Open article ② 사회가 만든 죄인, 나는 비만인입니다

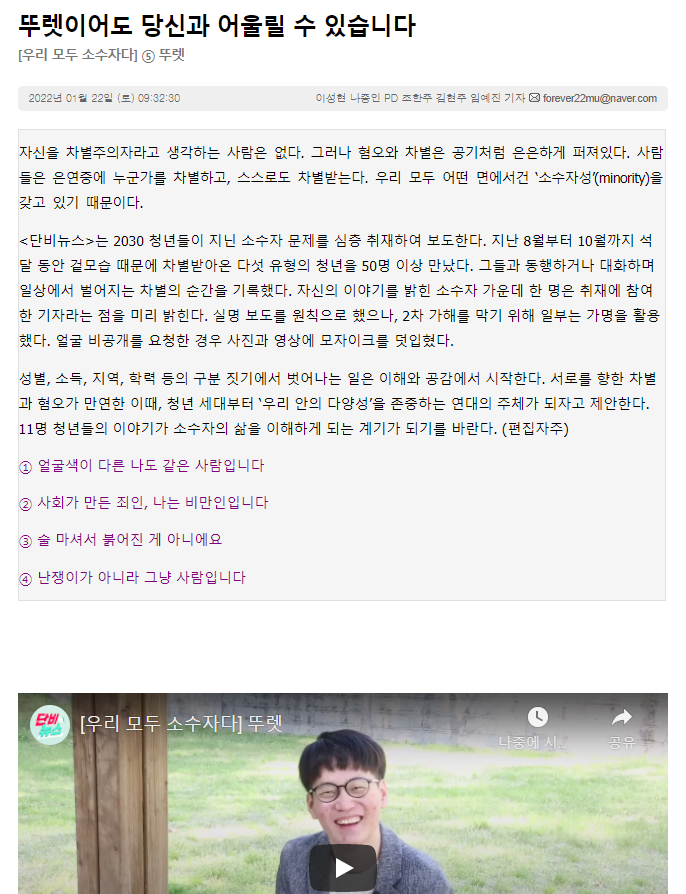click(x=144, y=502)
